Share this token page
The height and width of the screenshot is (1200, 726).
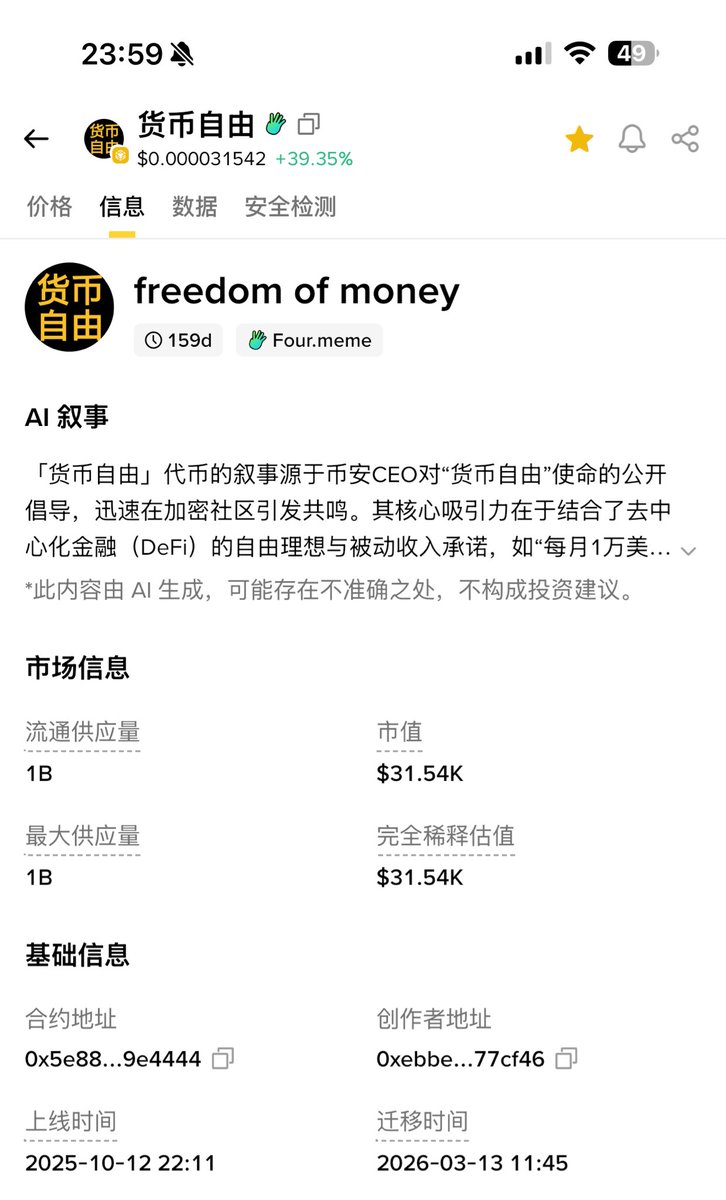[x=685, y=139]
